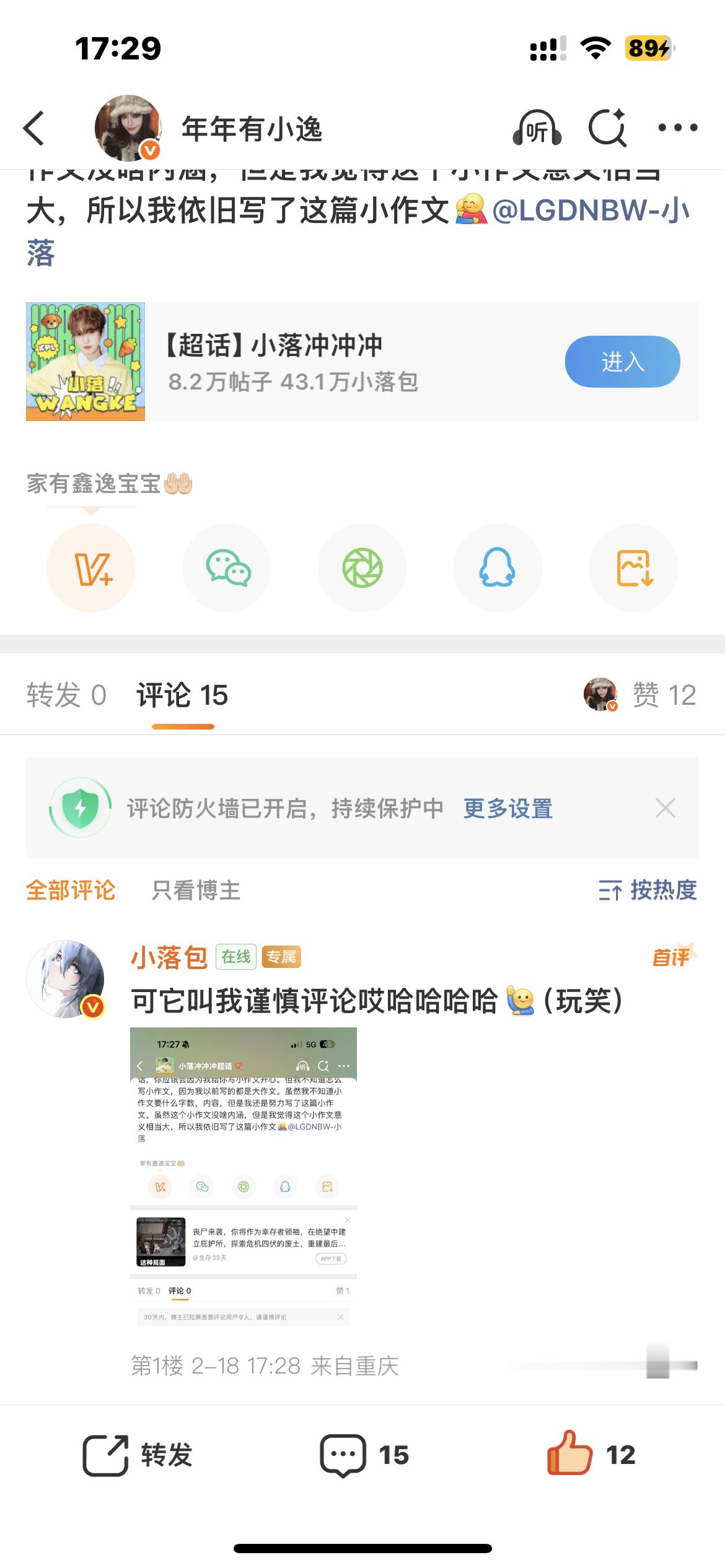Dismiss the comment firewall banner
Image resolution: width=725 pixels, height=1568 pixels.
(664, 807)
